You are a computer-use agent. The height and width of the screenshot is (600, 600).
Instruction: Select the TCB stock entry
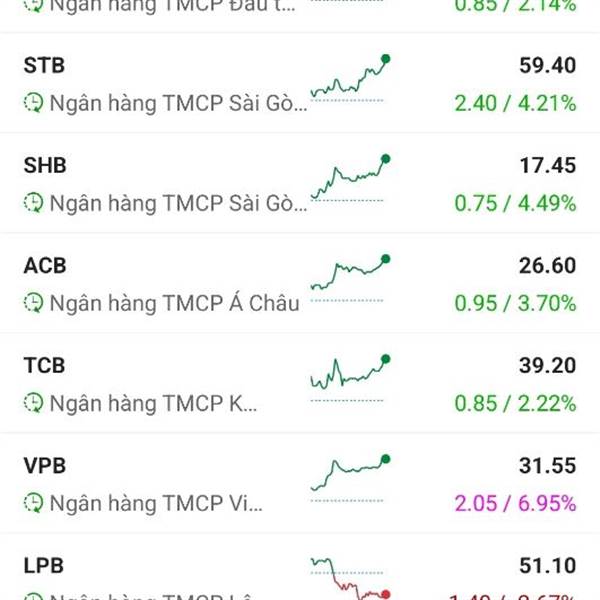point(300,383)
